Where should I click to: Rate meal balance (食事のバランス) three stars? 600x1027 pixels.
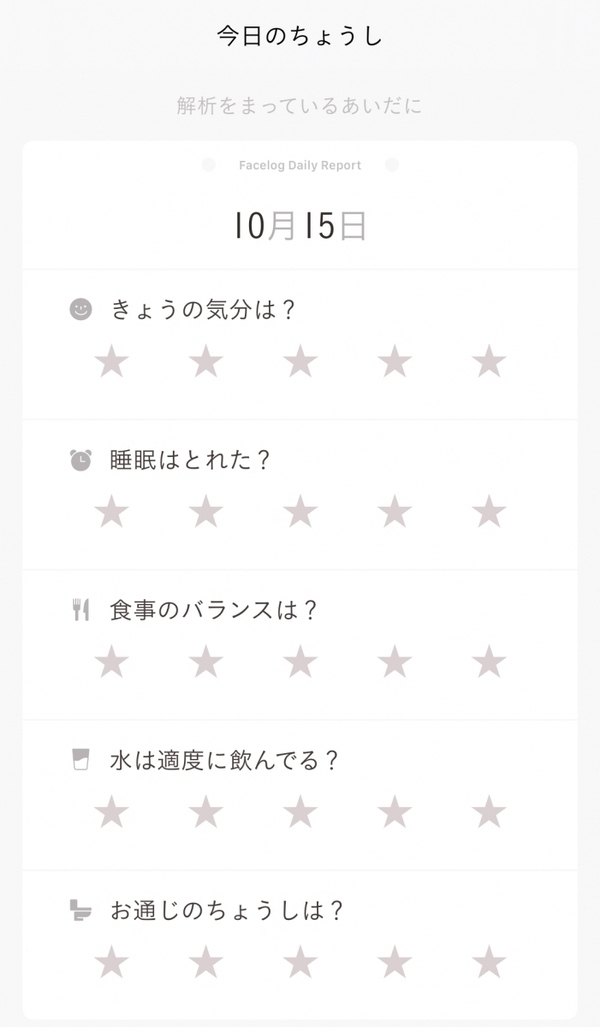tap(300, 662)
